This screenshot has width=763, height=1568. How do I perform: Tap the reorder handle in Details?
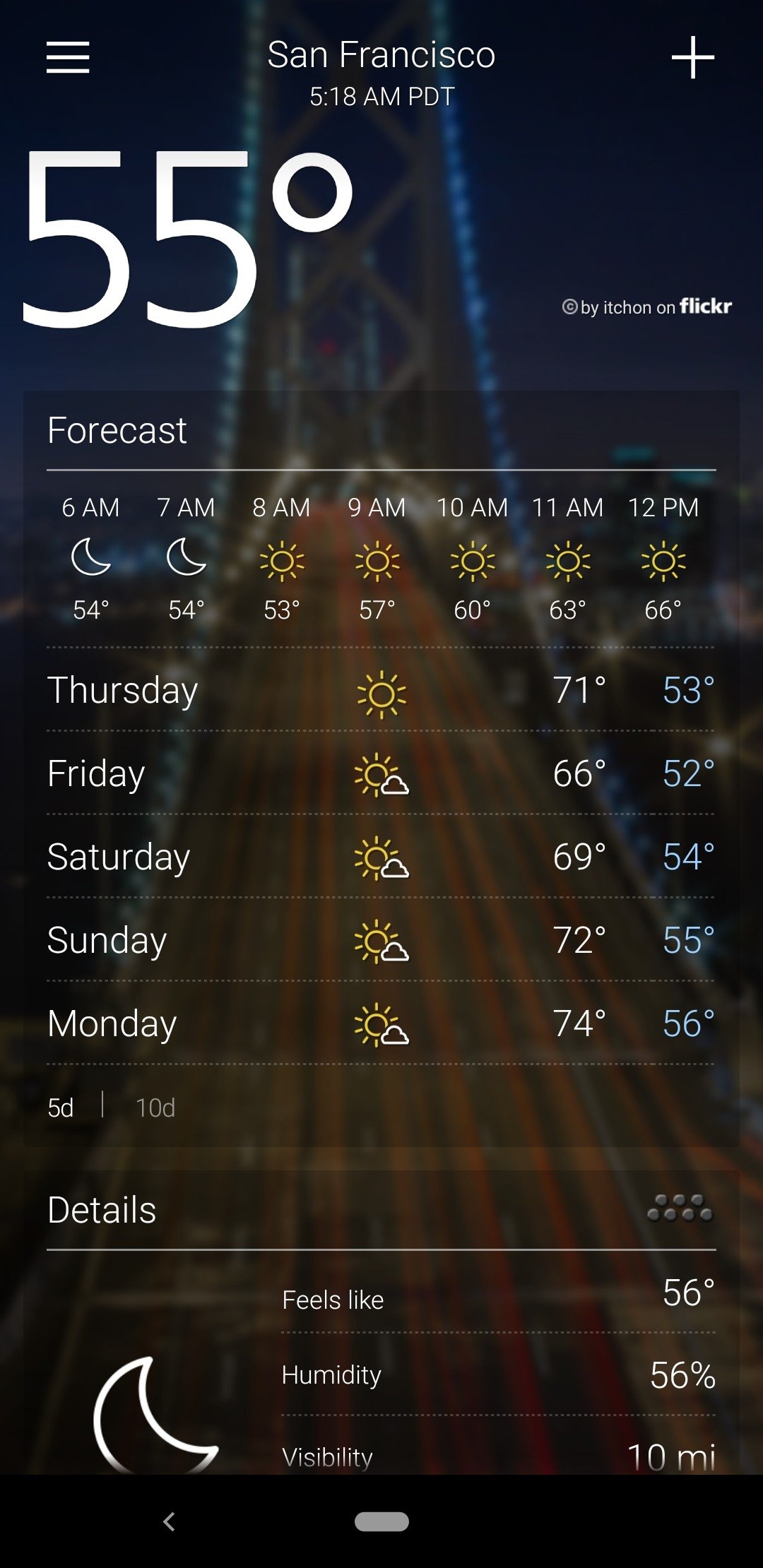pyautogui.click(x=680, y=1208)
